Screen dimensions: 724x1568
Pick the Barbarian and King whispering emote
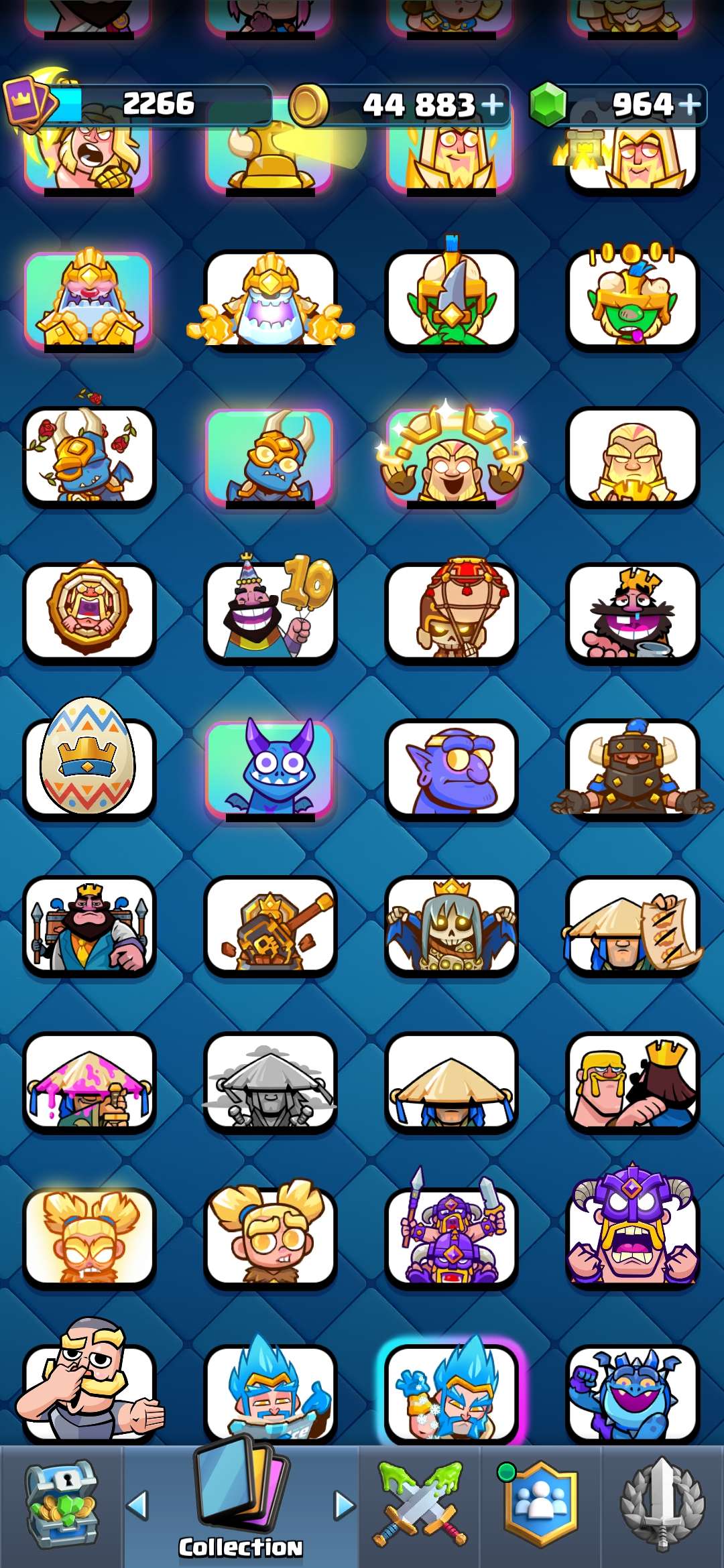pos(632,1082)
